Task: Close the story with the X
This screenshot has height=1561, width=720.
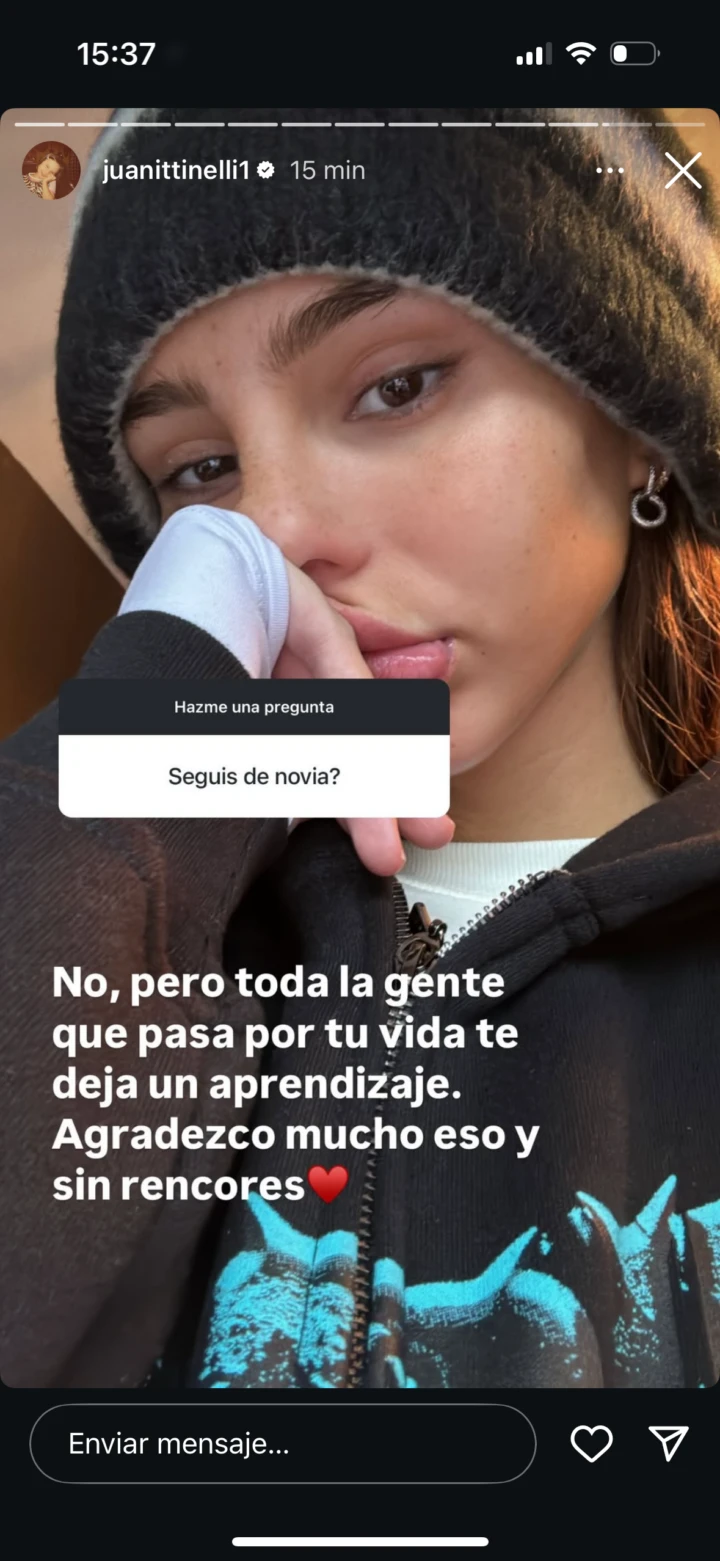Action: (683, 171)
